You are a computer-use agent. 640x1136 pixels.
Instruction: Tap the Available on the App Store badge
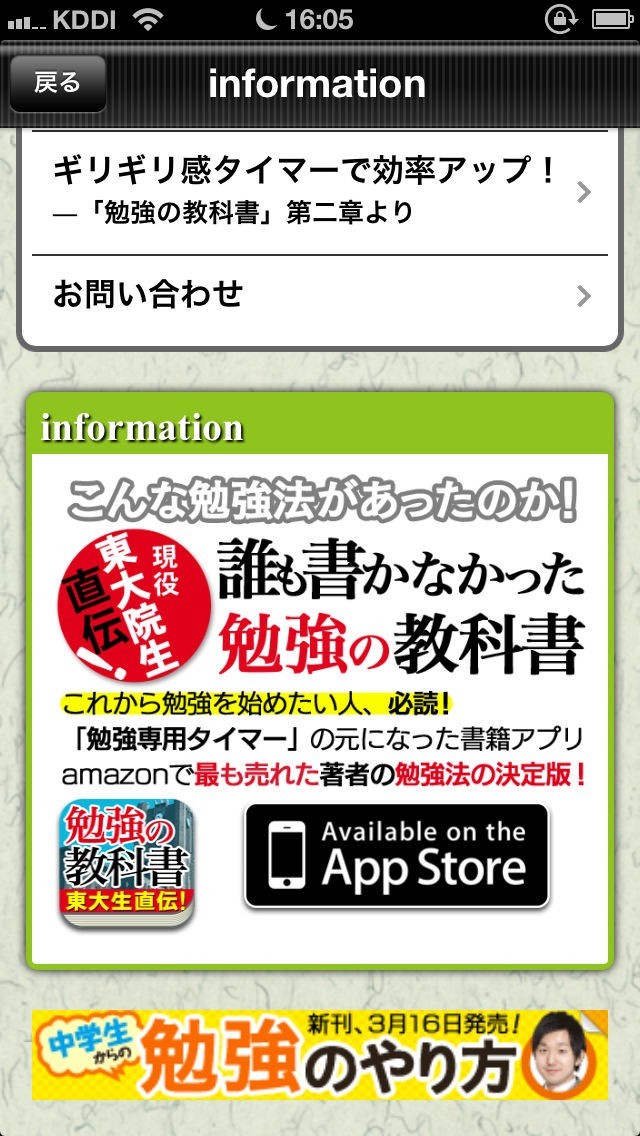click(x=396, y=855)
